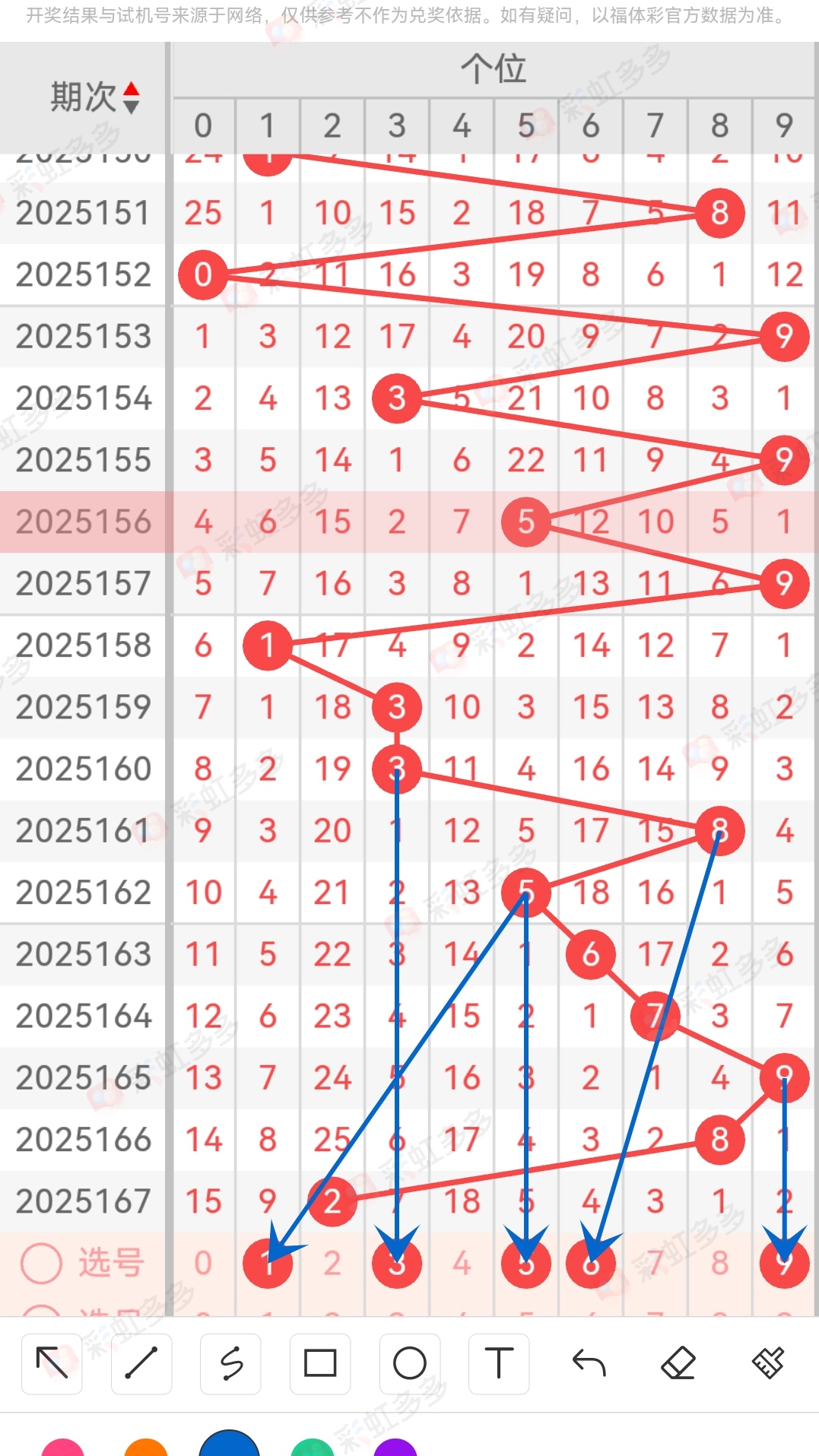Click the highlighted row 2025156
Screen dimensions: 819x1456
pos(84,522)
